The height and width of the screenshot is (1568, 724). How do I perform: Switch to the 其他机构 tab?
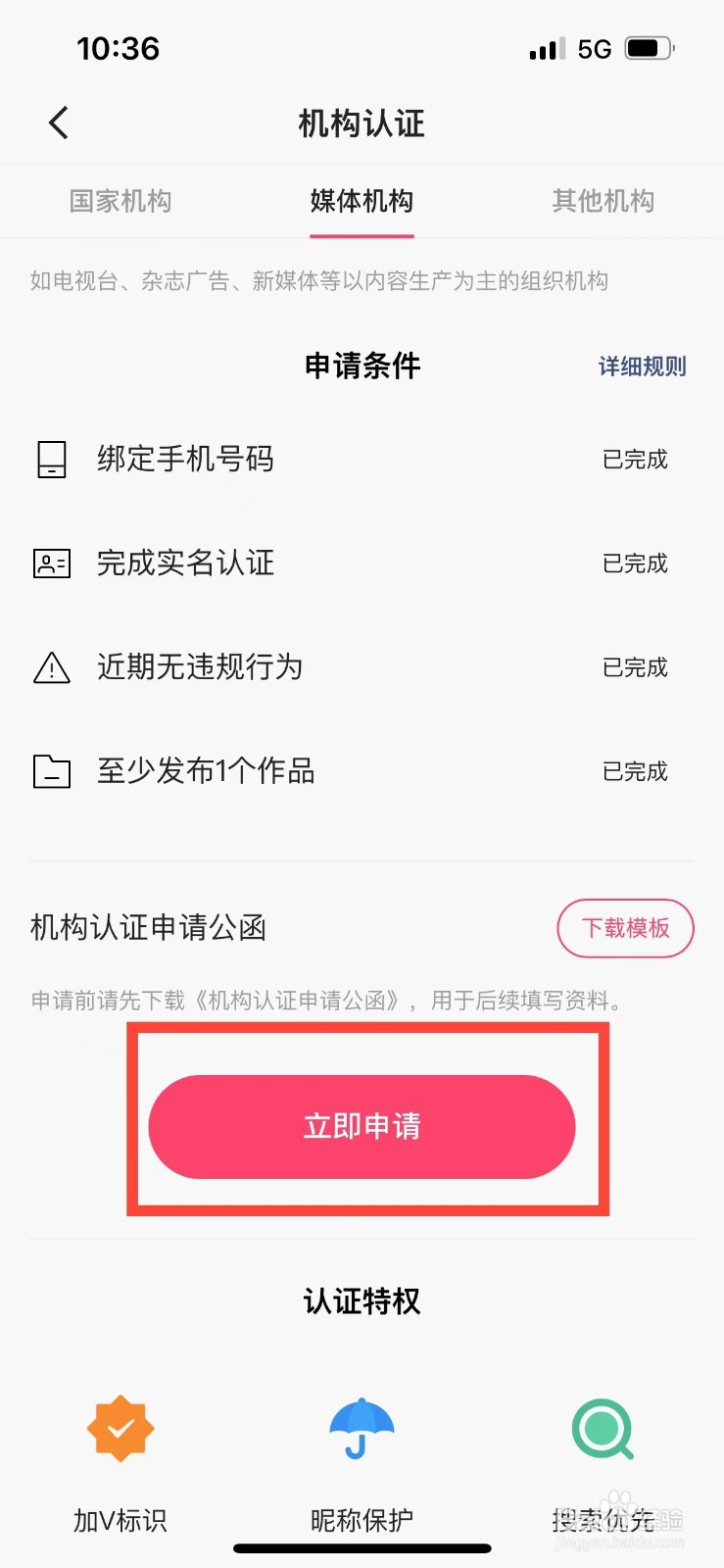tap(602, 202)
